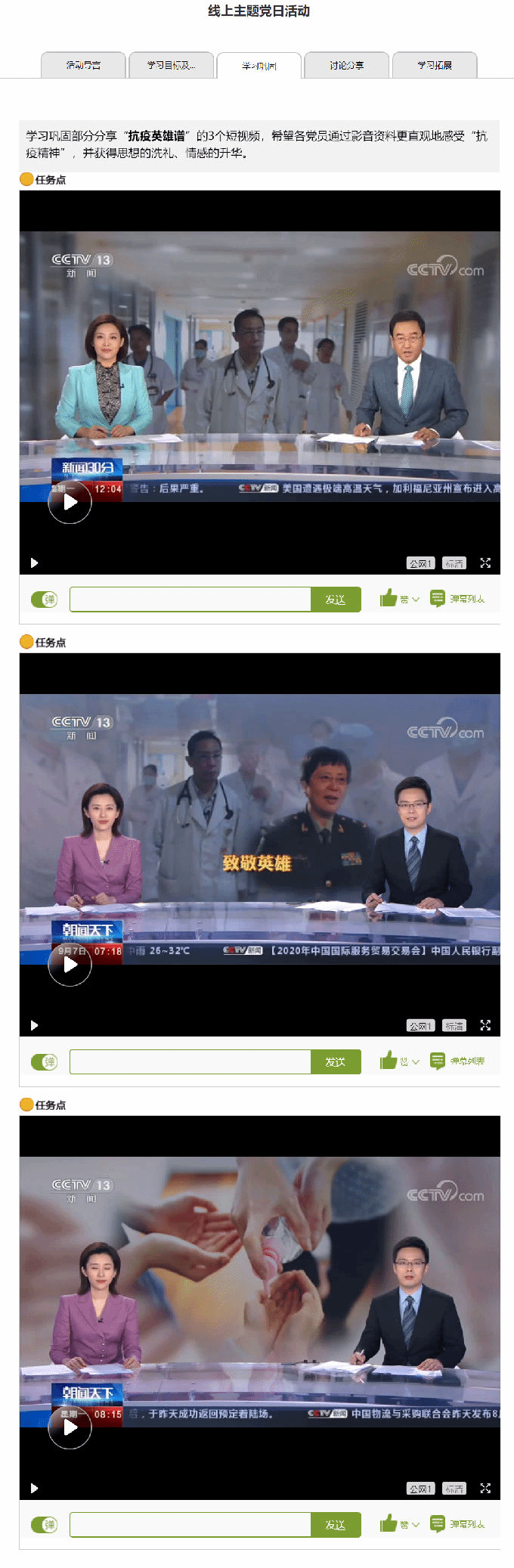Focus the danmaku input under the third video
This screenshot has height=1568, width=514.
pyautogui.click(x=190, y=1525)
